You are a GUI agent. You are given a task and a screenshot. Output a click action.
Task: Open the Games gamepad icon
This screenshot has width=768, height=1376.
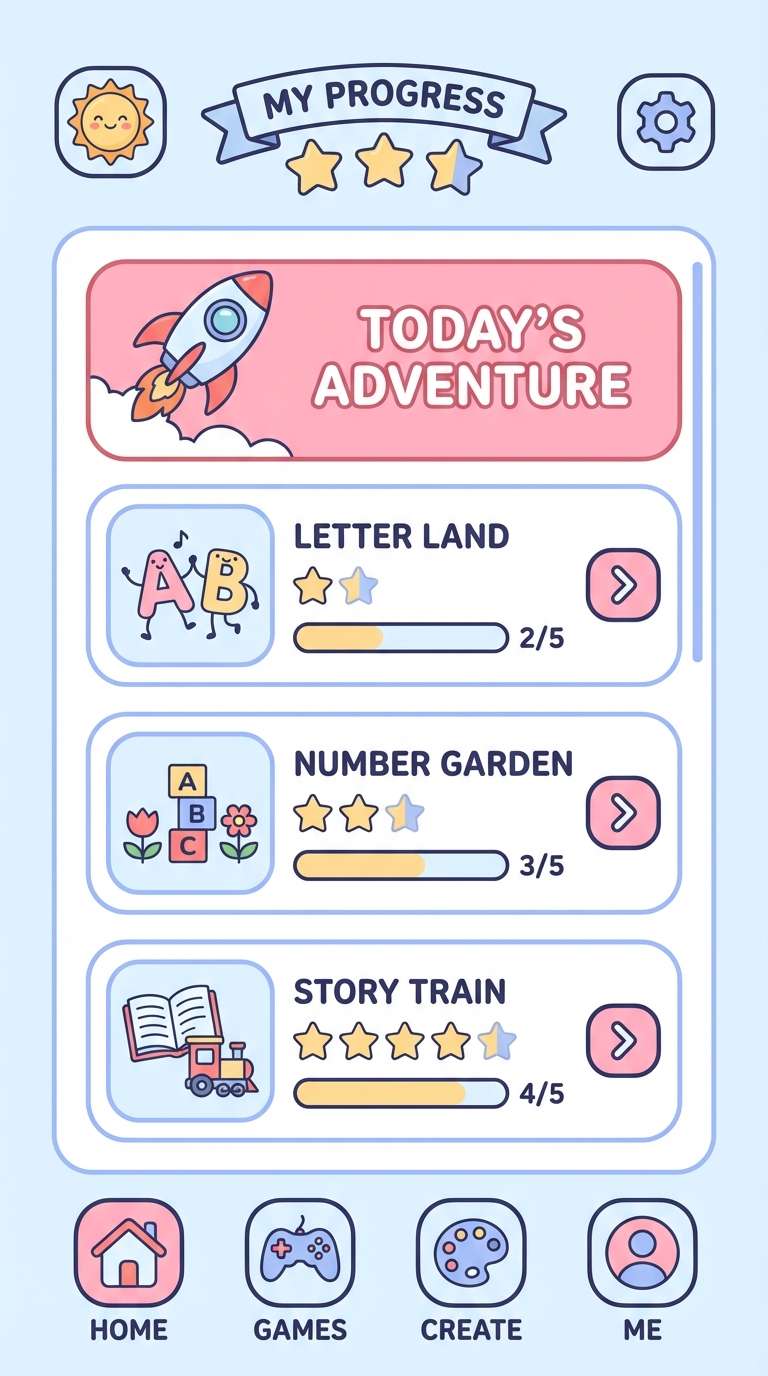click(300, 1250)
